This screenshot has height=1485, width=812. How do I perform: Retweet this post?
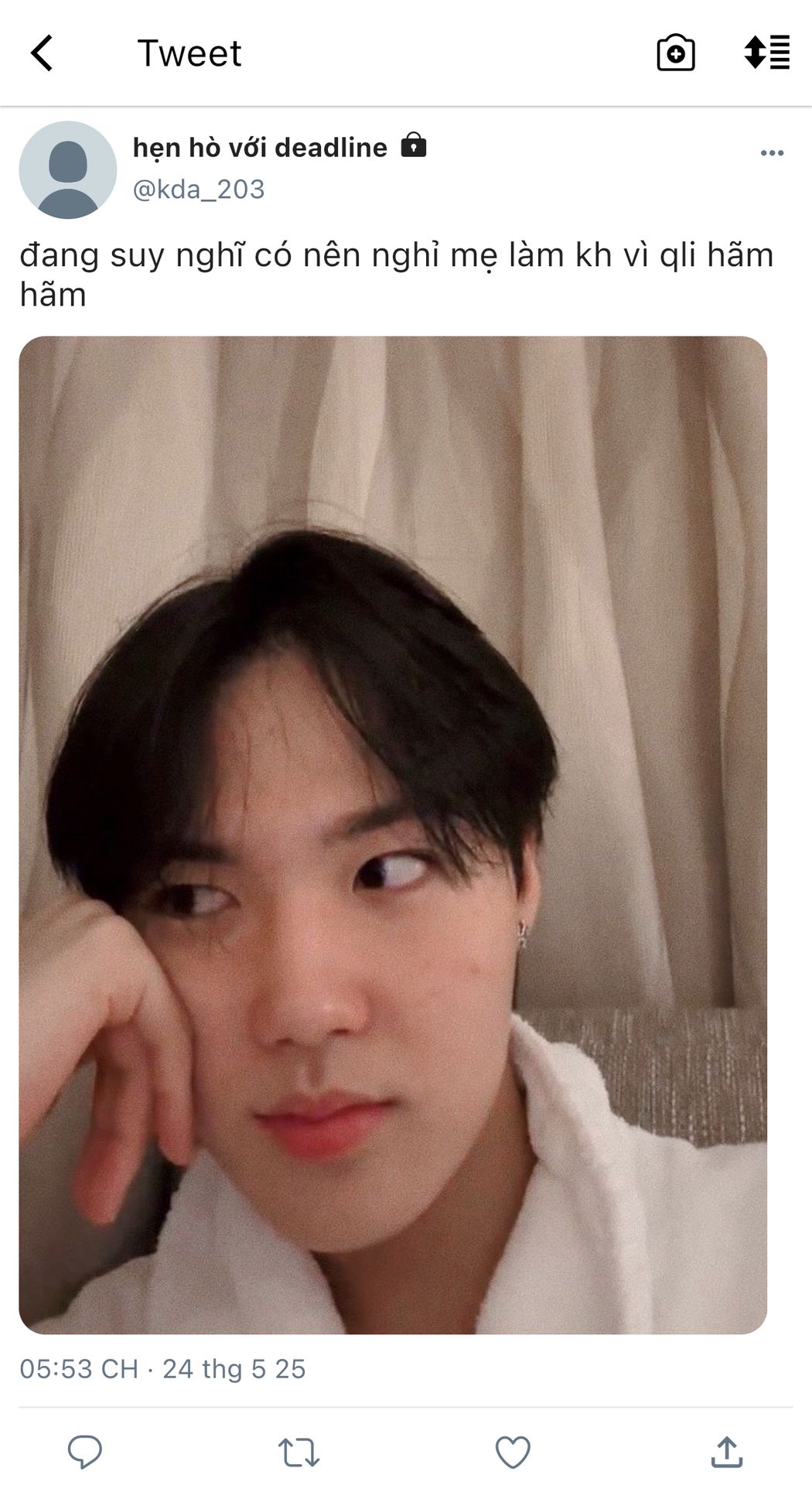click(x=299, y=1452)
